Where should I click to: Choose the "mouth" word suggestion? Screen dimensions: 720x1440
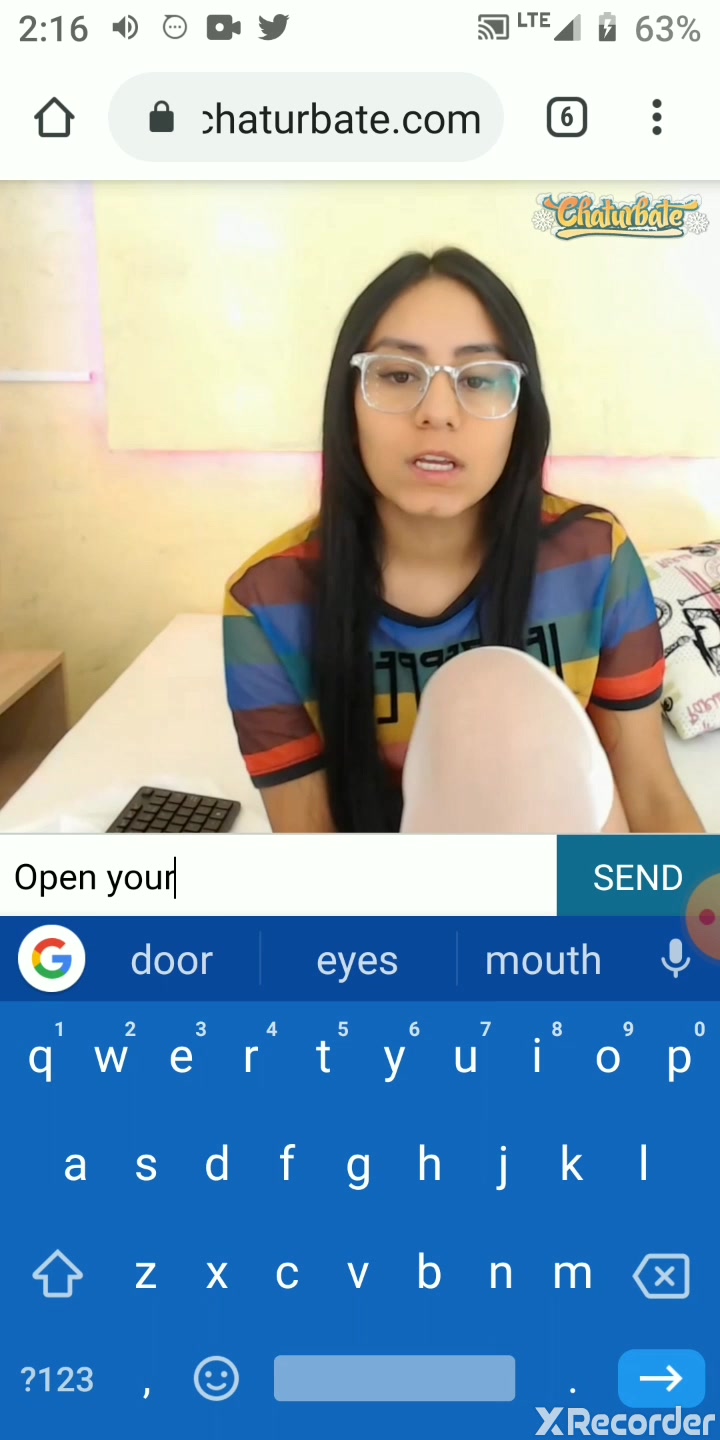(543, 960)
